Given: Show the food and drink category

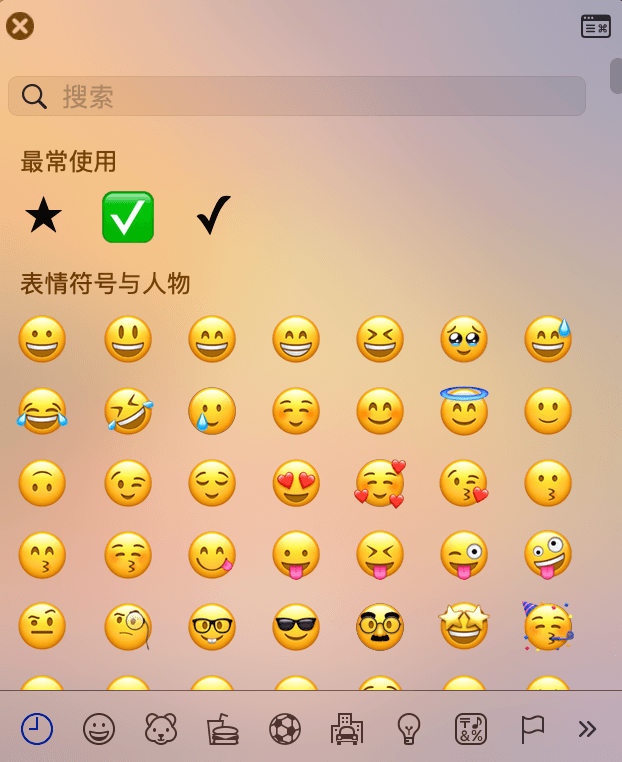Looking at the screenshot, I should (x=223, y=729).
